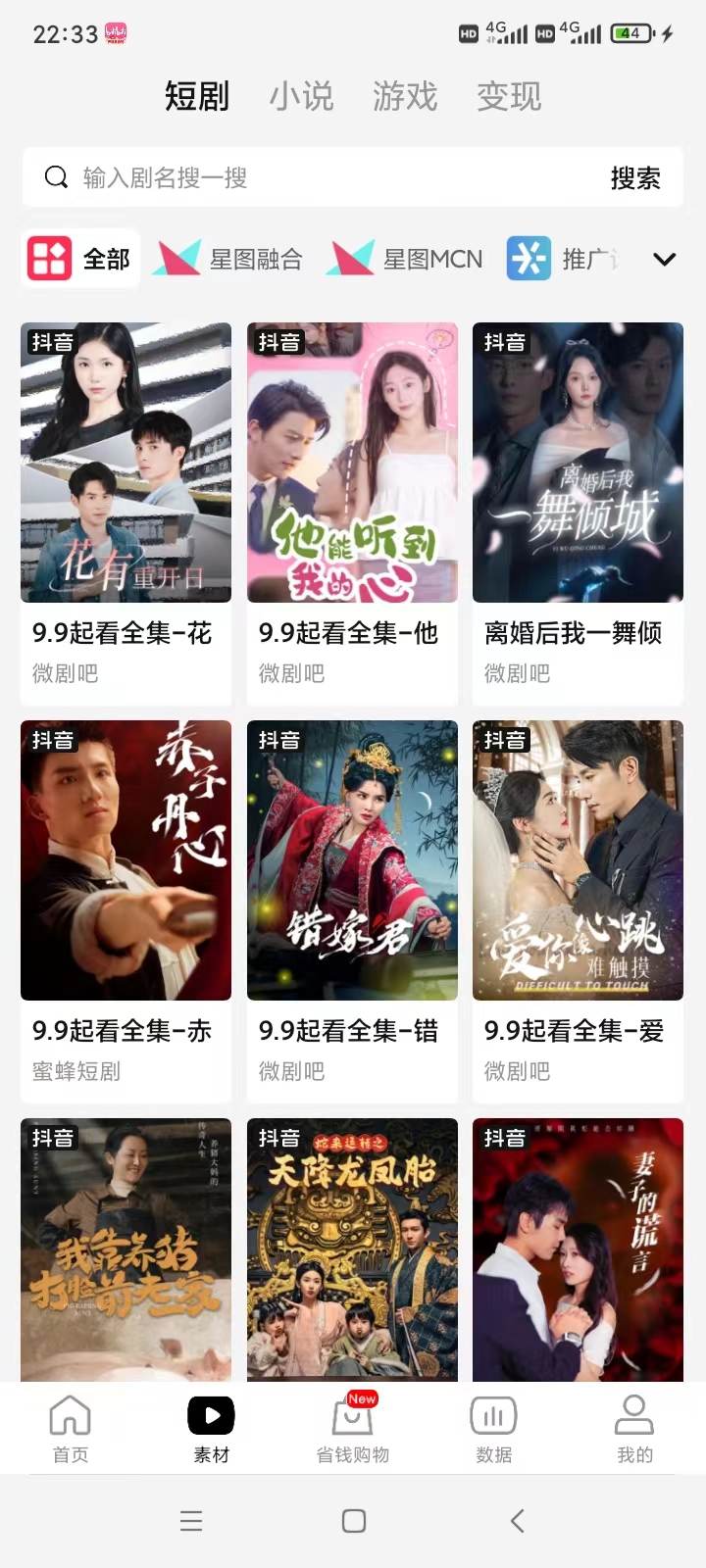Viewport: 706px width, 1568px height.
Task: Select the 星图MCN filter chip
Action: click(x=406, y=259)
